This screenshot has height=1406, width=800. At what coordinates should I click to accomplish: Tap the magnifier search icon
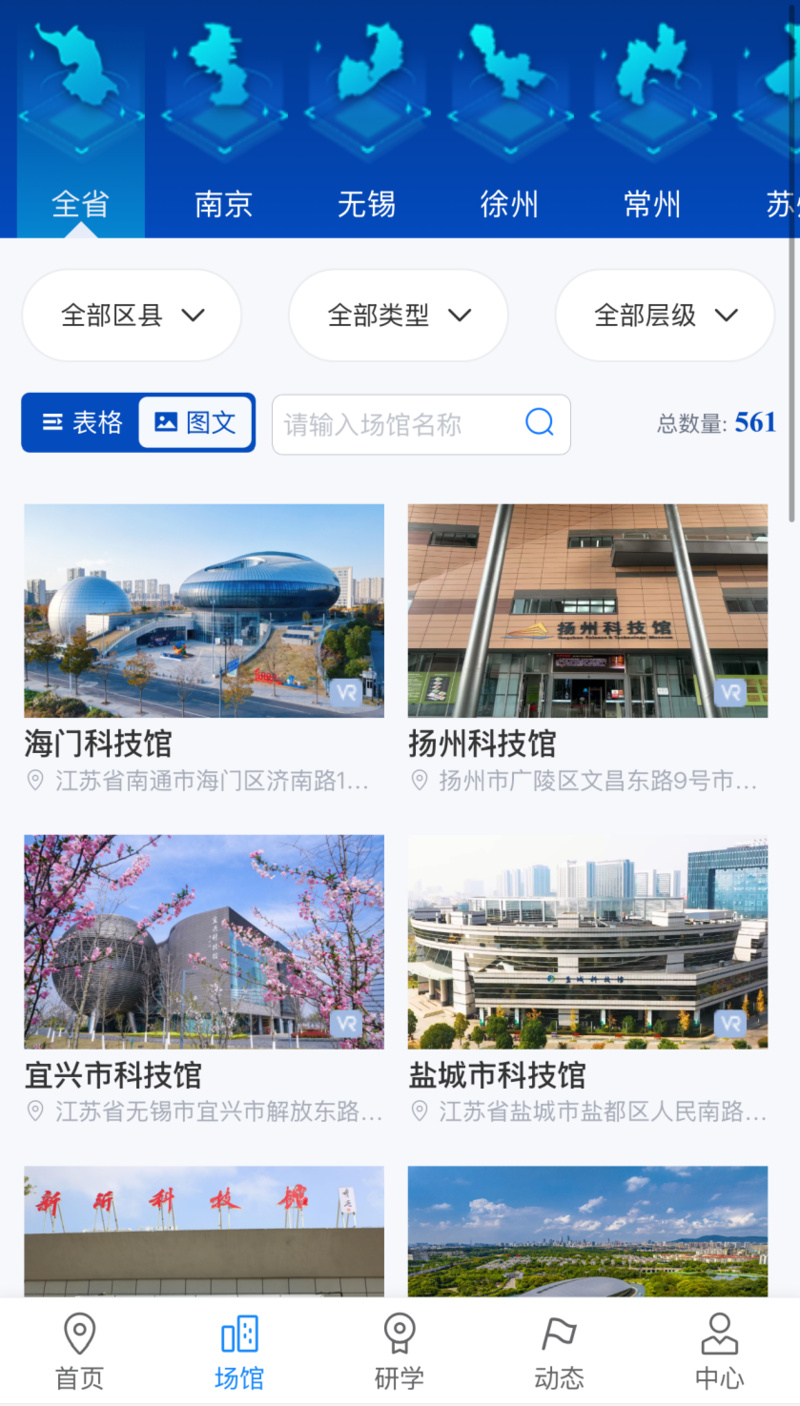(540, 423)
